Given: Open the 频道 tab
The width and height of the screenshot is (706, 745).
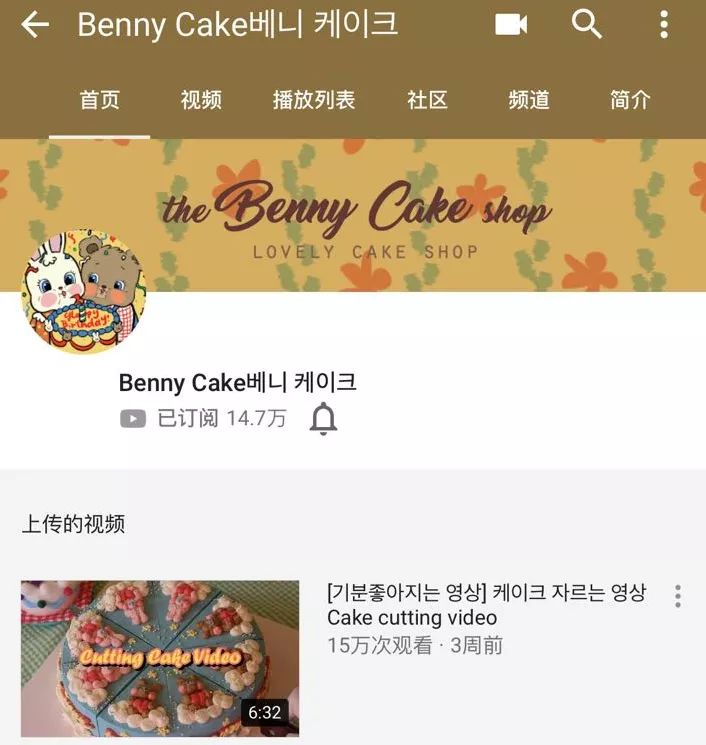Looking at the screenshot, I should (529, 100).
